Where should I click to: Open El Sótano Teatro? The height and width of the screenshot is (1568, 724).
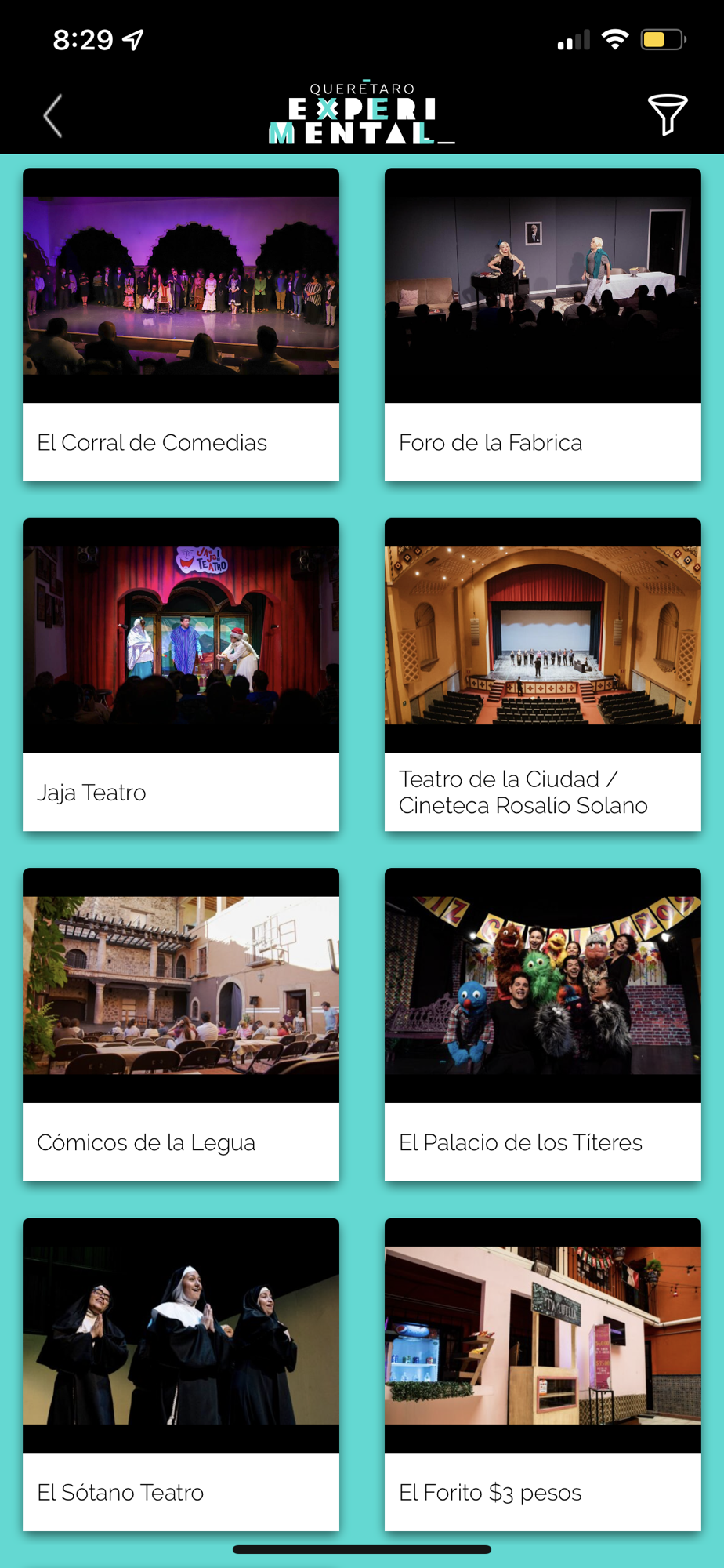pyautogui.click(x=181, y=1374)
